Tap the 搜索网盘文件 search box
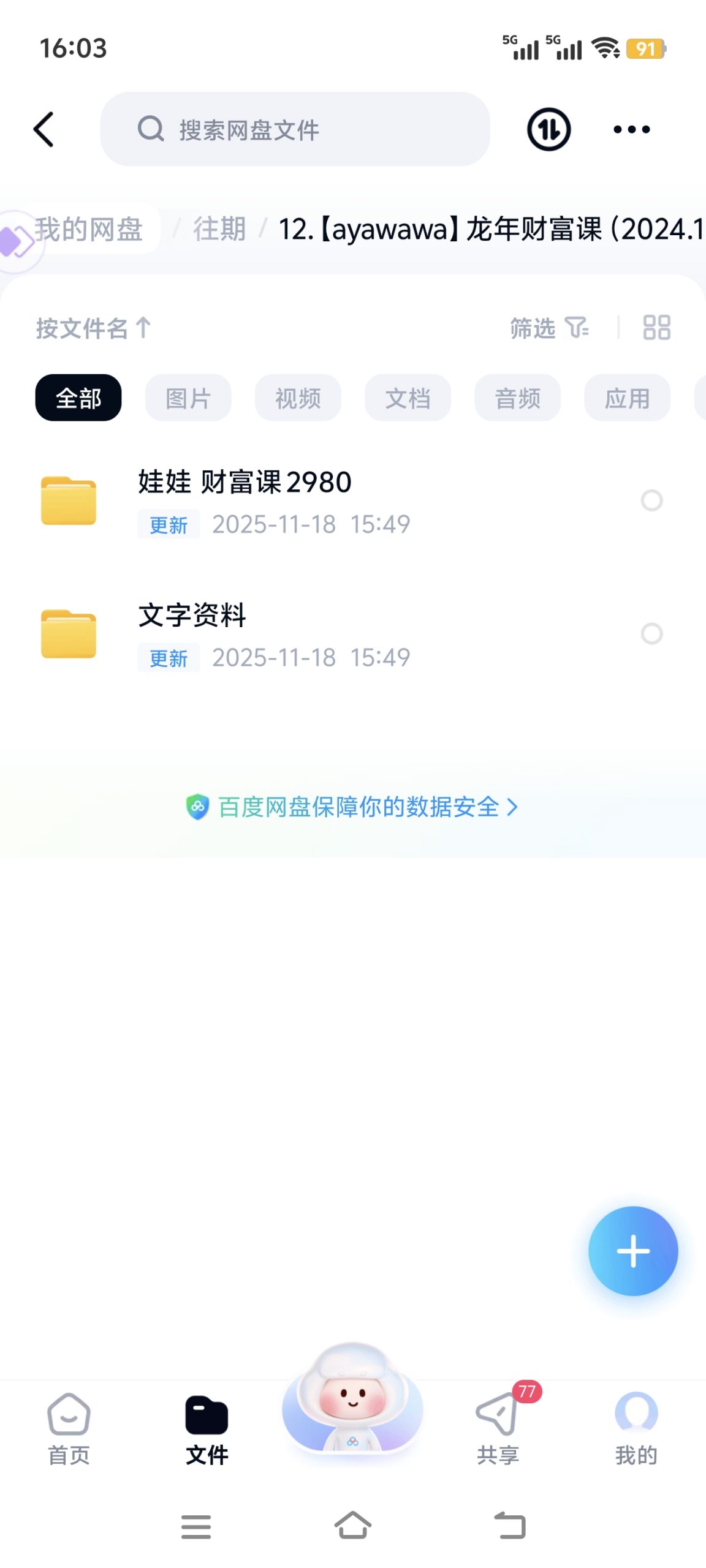The height and width of the screenshot is (1568, 706). click(295, 129)
